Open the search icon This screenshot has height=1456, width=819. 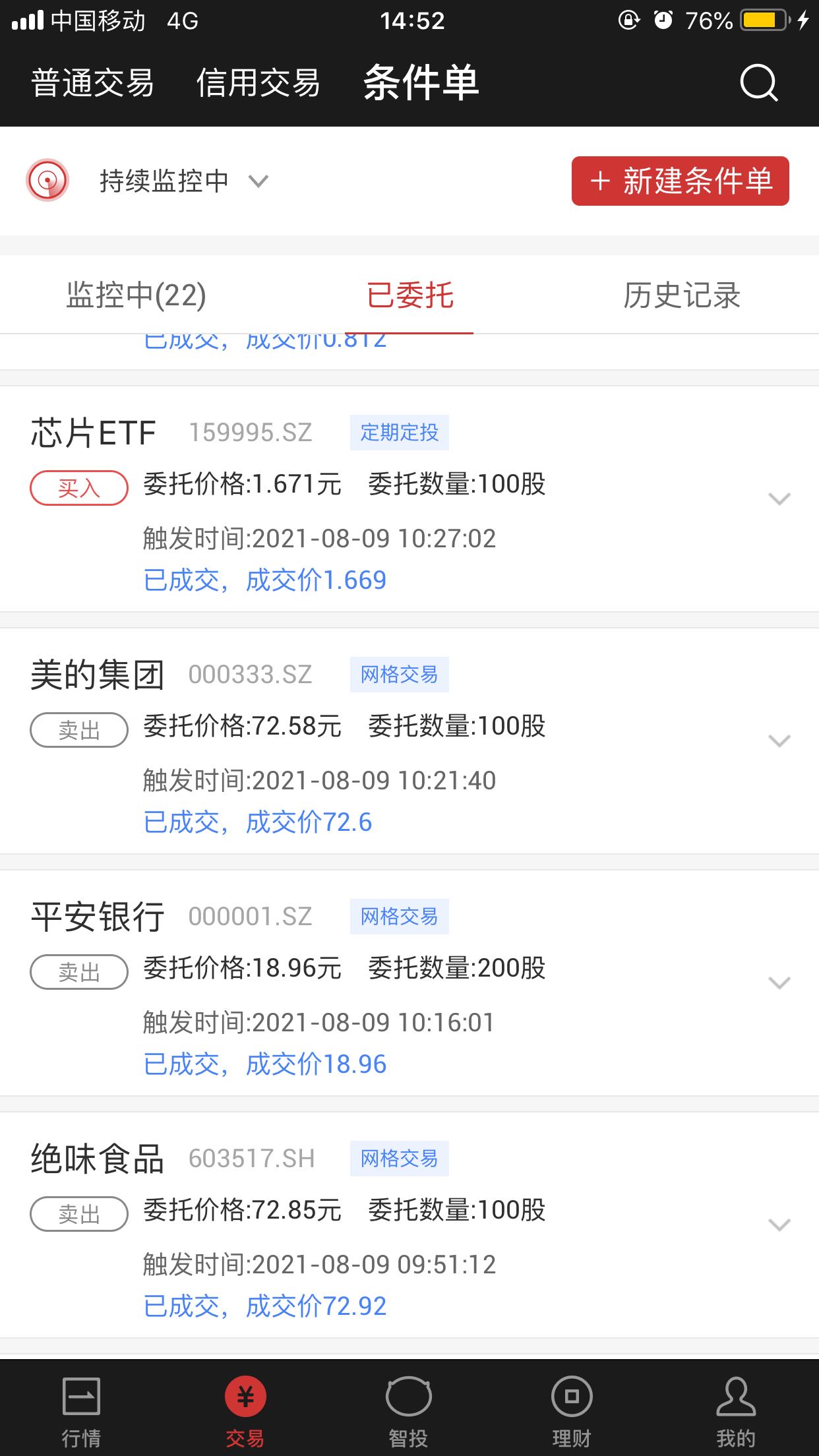click(x=758, y=83)
